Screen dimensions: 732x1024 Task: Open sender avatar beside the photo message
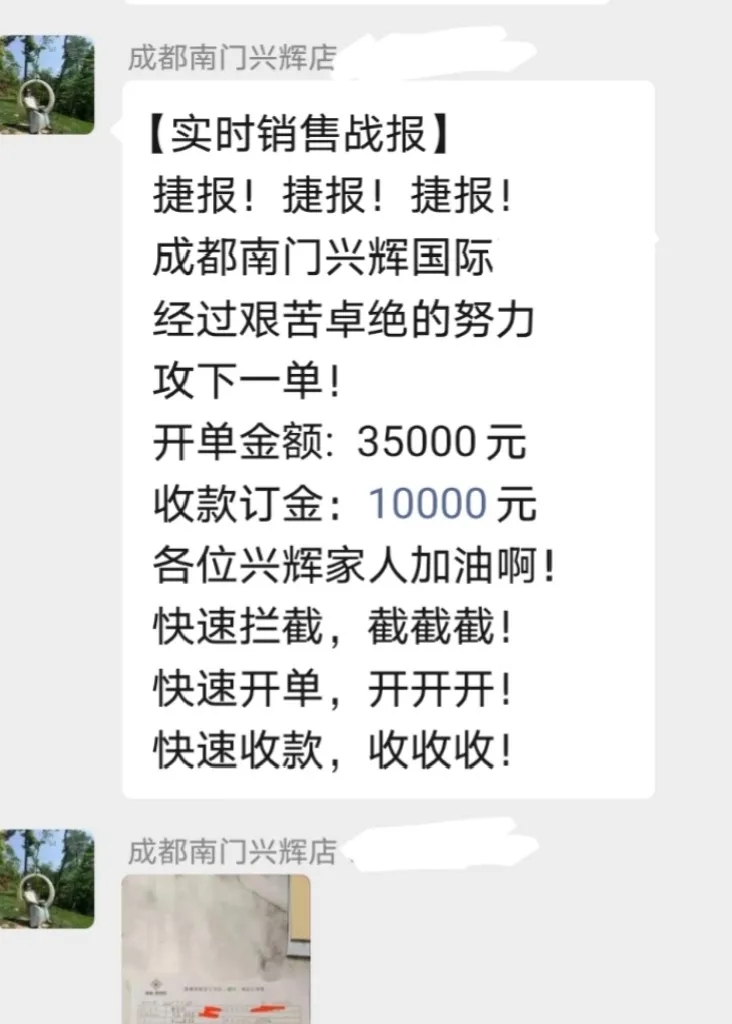[47, 879]
